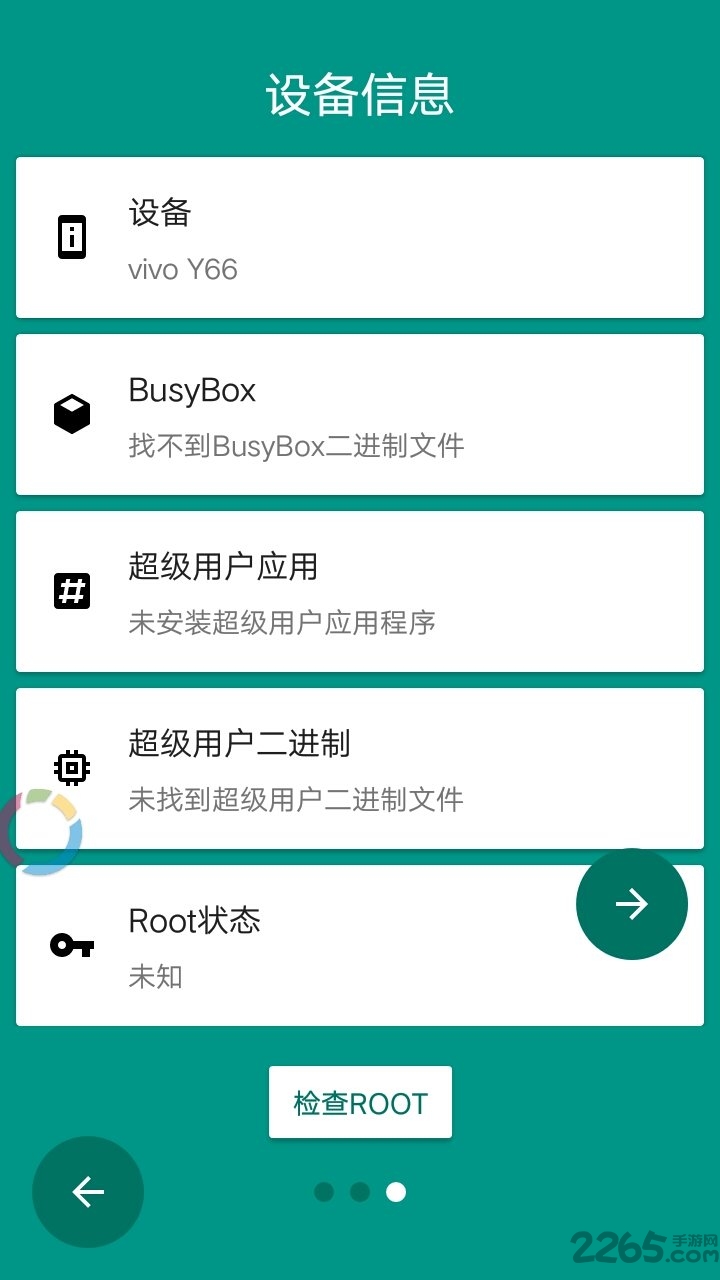Image resolution: width=720 pixels, height=1280 pixels.
Task: Tap the back arrow floating button
Action: (88, 1191)
